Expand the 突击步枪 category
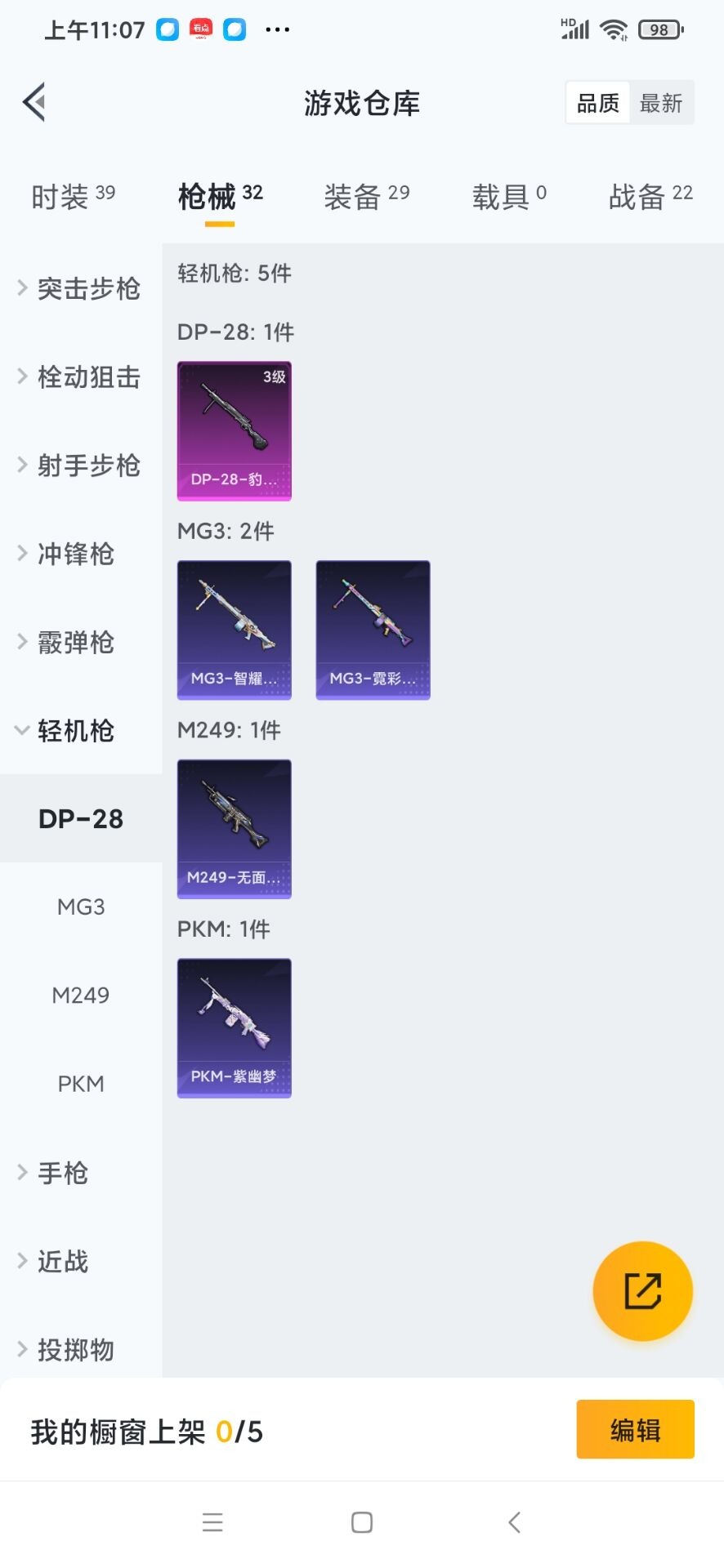724x1568 pixels. click(x=80, y=288)
